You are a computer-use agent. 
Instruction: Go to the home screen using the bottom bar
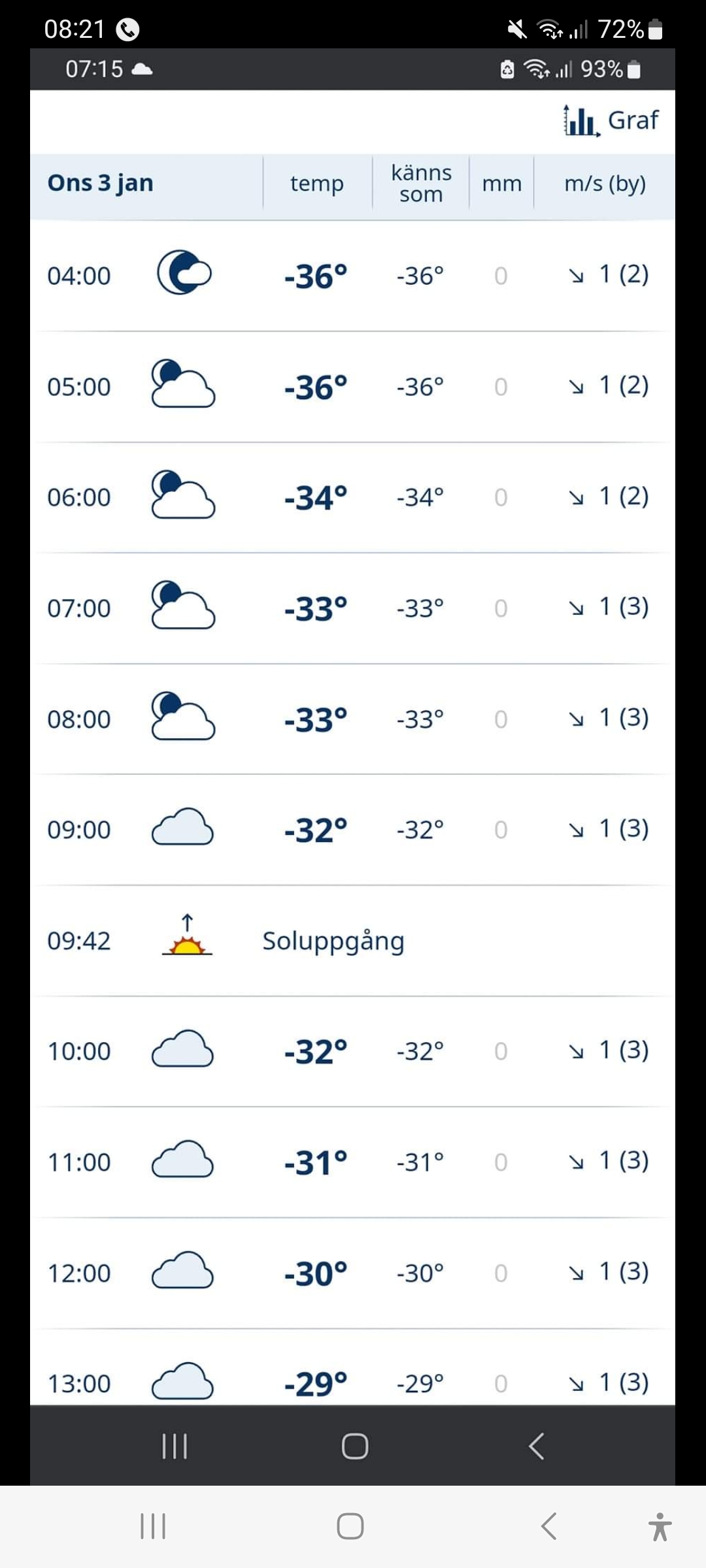tap(350, 1526)
